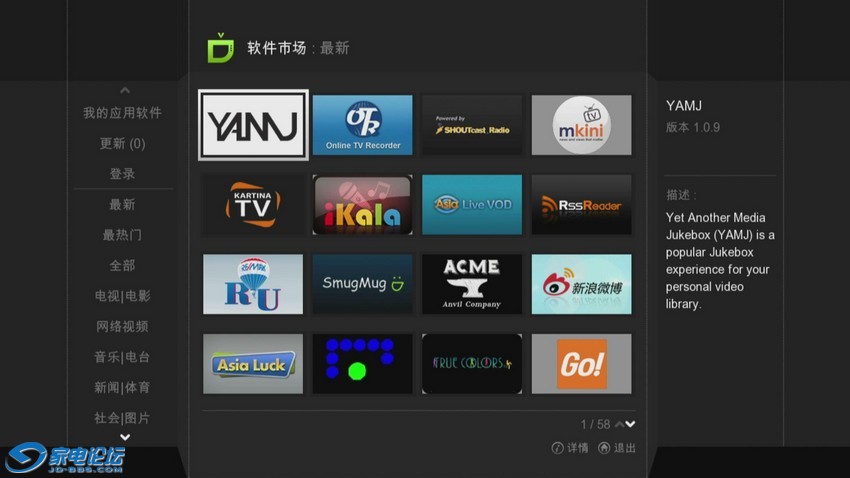Select the 新浪微博 app tile
850x478 pixels.
[581, 284]
